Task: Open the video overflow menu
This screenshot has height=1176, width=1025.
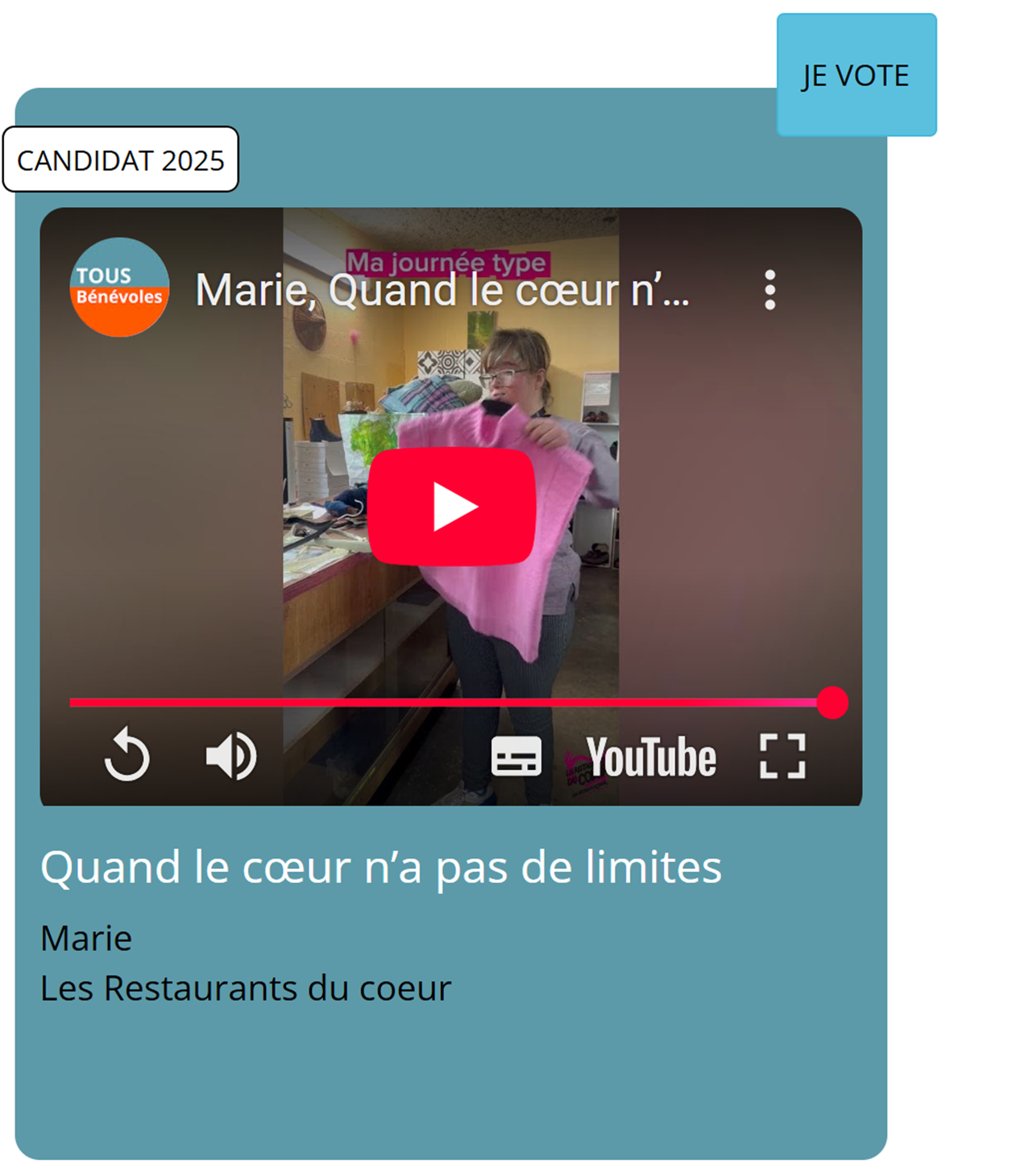Action: [770, 290]
